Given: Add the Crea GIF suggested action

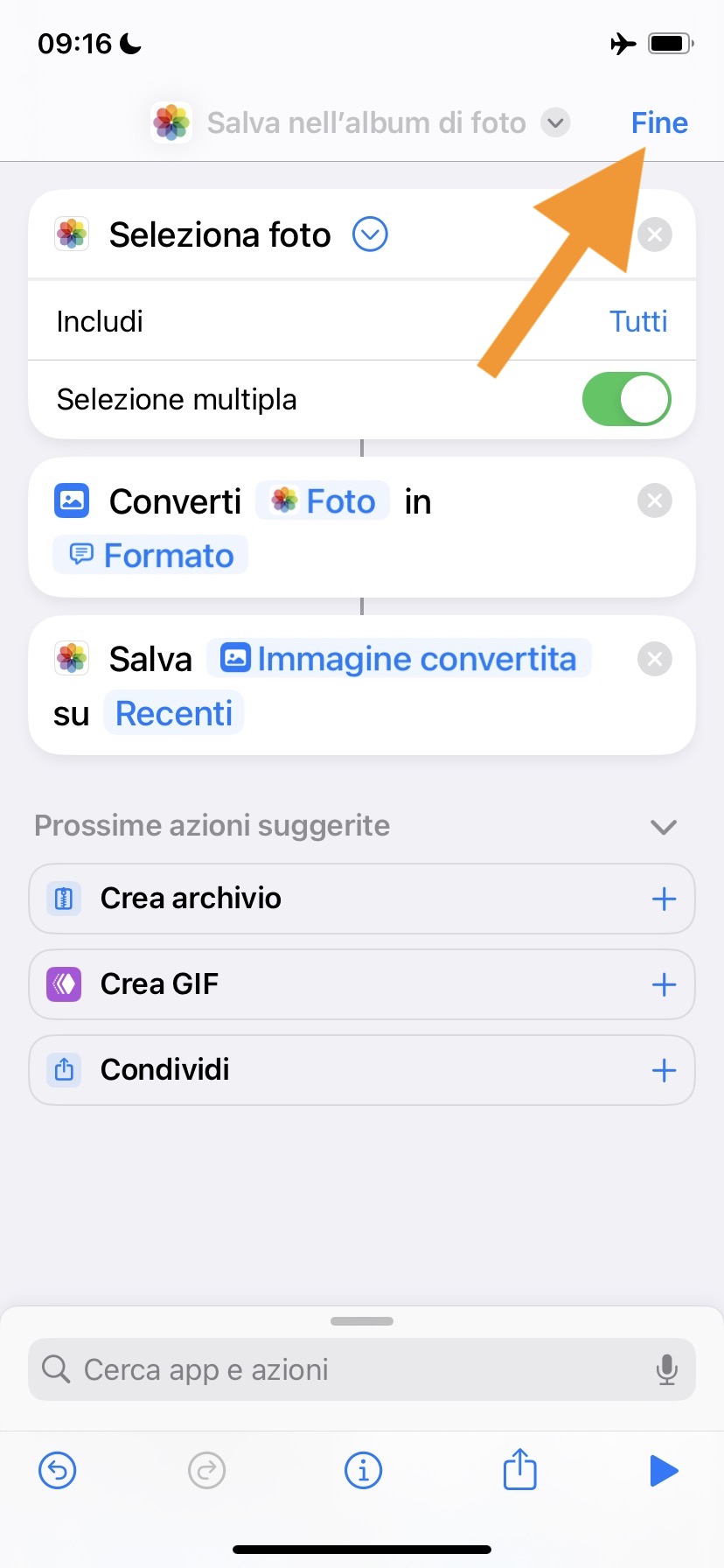Looking at the screenshot, I should (x=664, y=984).
